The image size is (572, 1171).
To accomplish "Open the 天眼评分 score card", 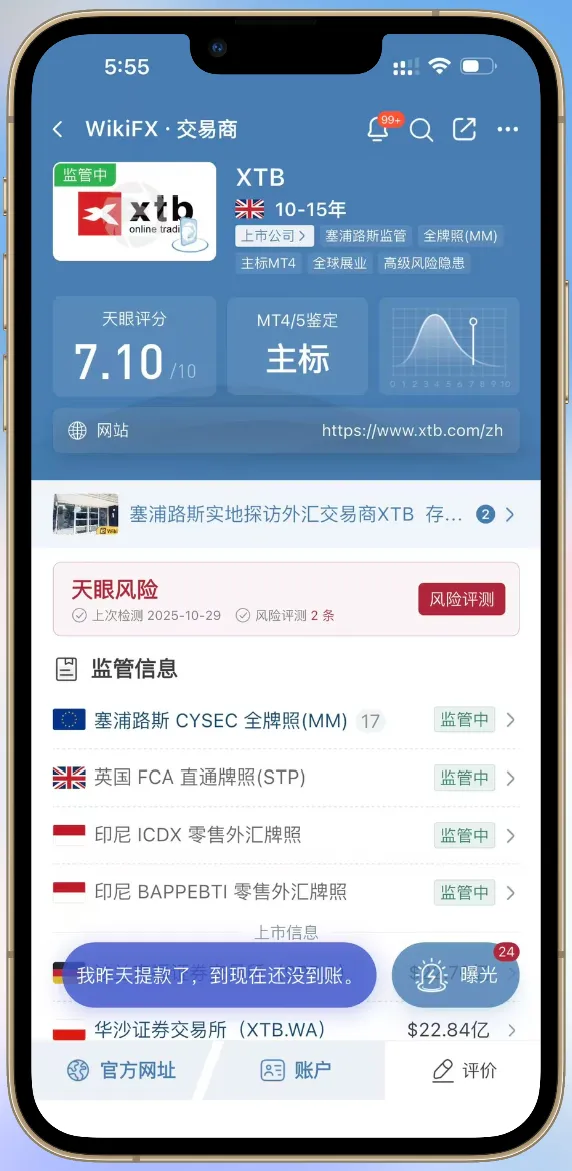I will point(134,347).
